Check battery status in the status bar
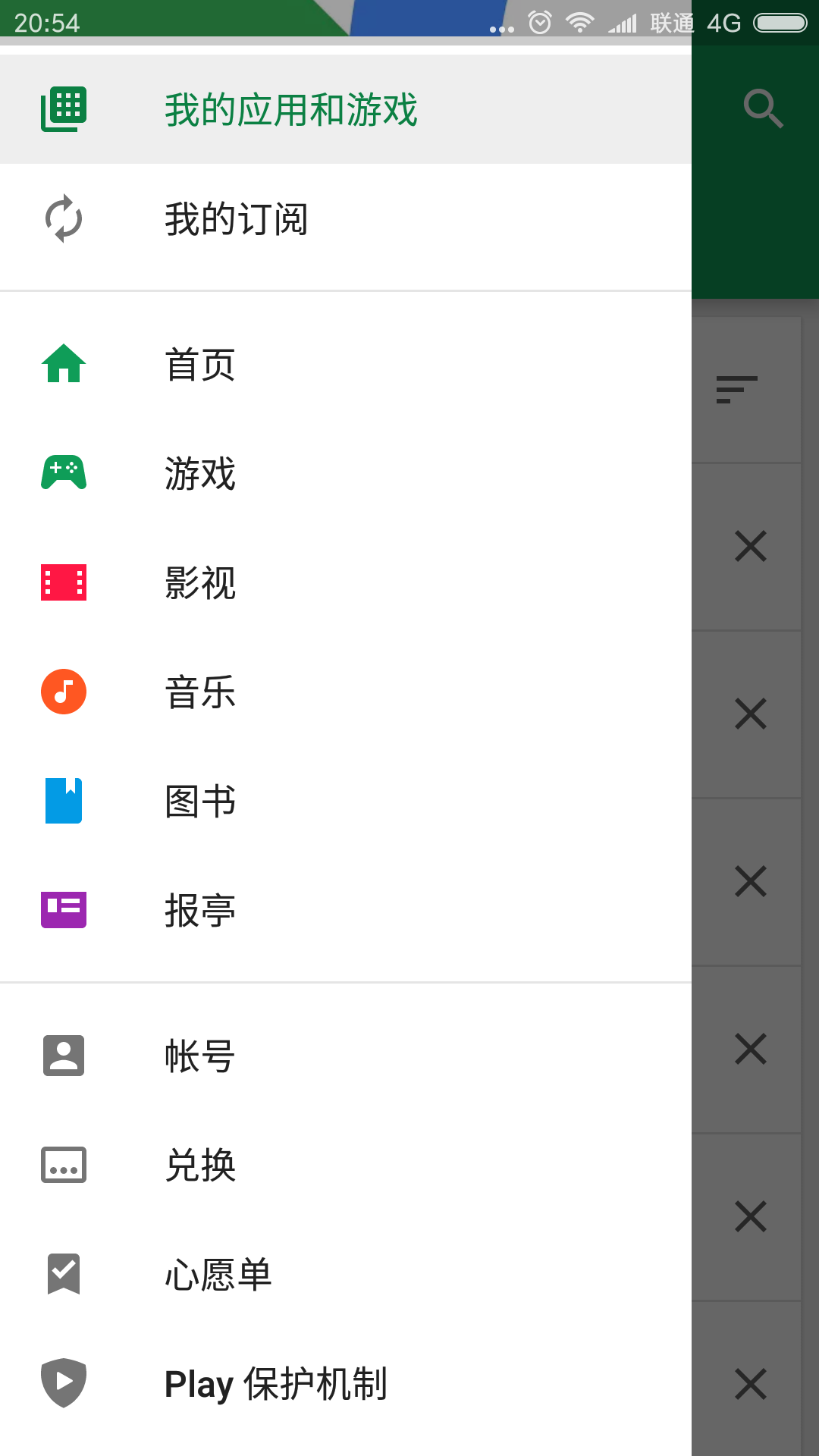This screenshot has height=1456, width=819. [x=778, y=22]
